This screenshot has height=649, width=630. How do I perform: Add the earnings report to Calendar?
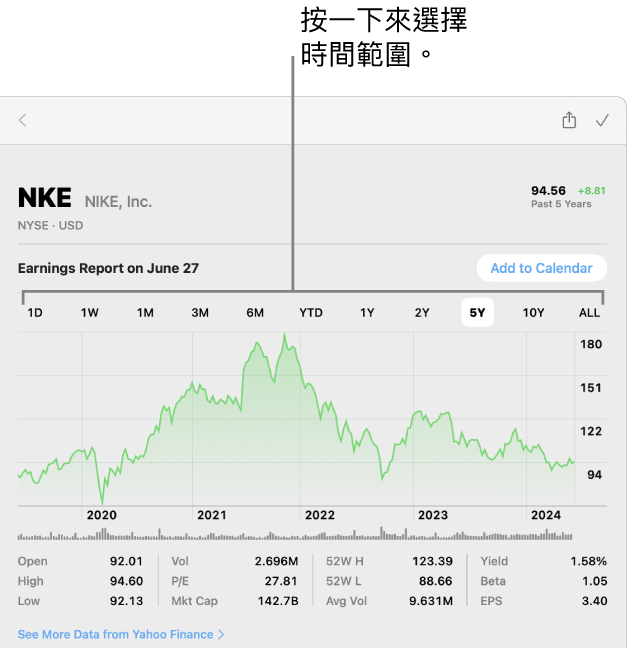(541, 268)
